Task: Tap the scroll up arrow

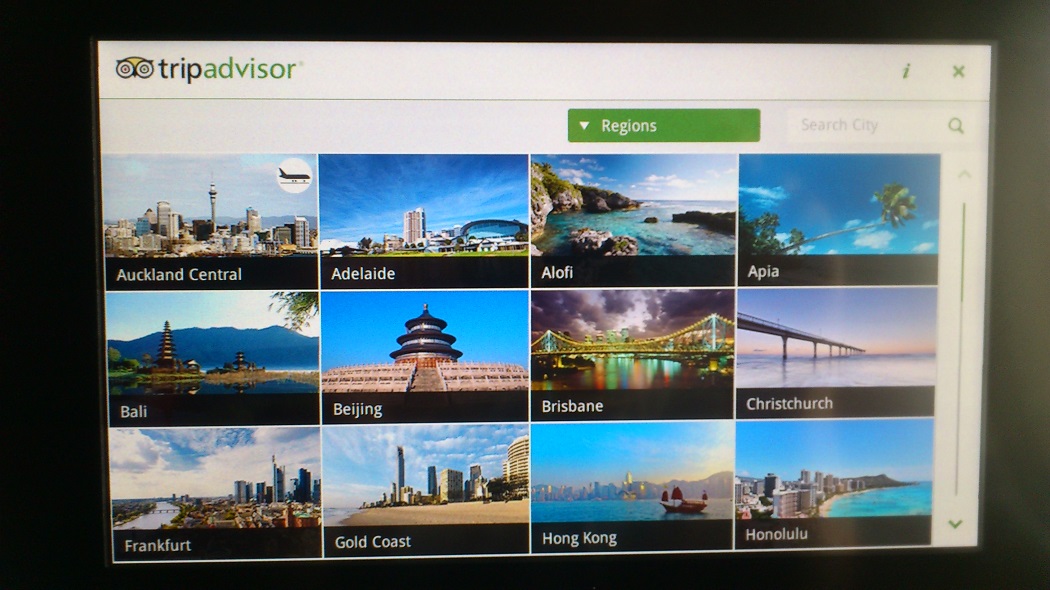Action: pos(964,174)
